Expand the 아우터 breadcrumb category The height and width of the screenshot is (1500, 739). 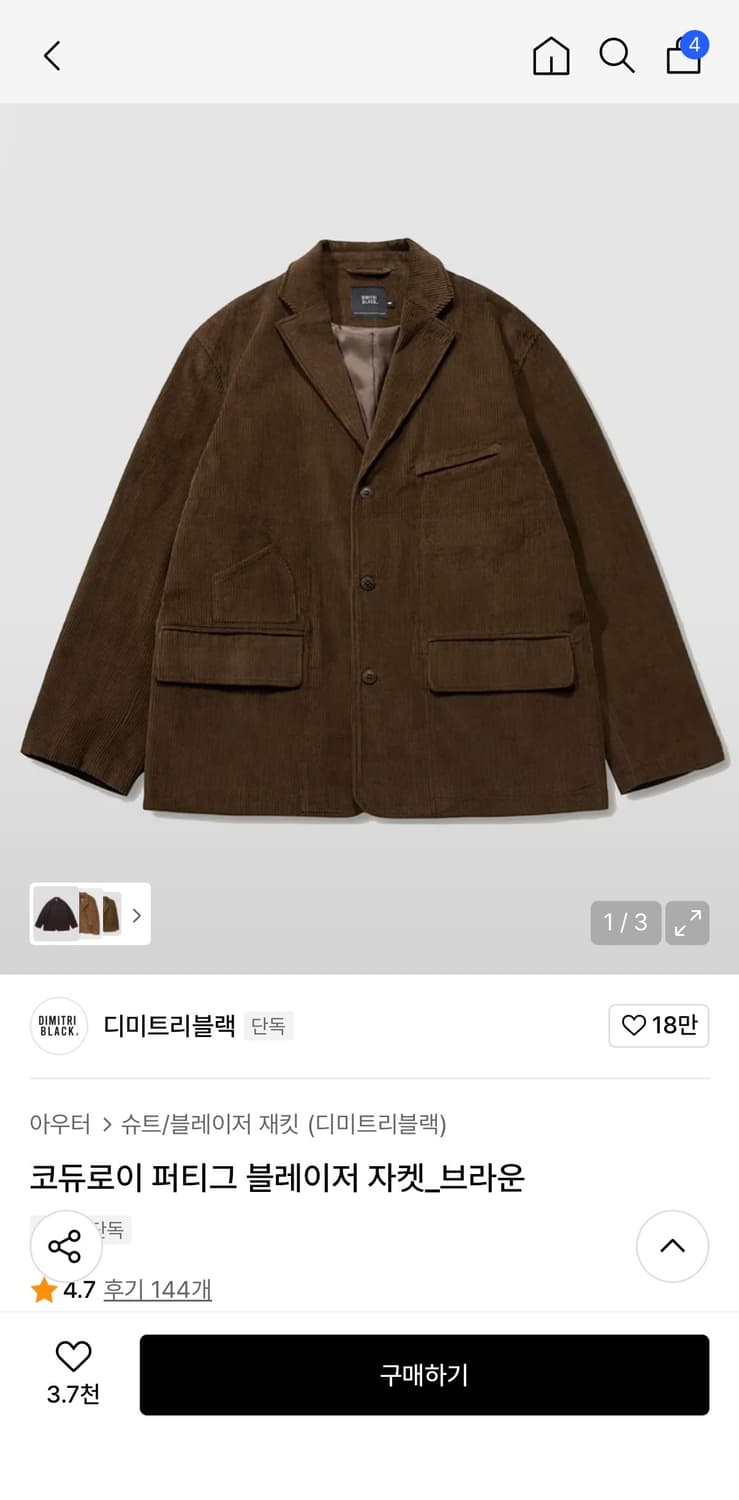coord(61,1124)
